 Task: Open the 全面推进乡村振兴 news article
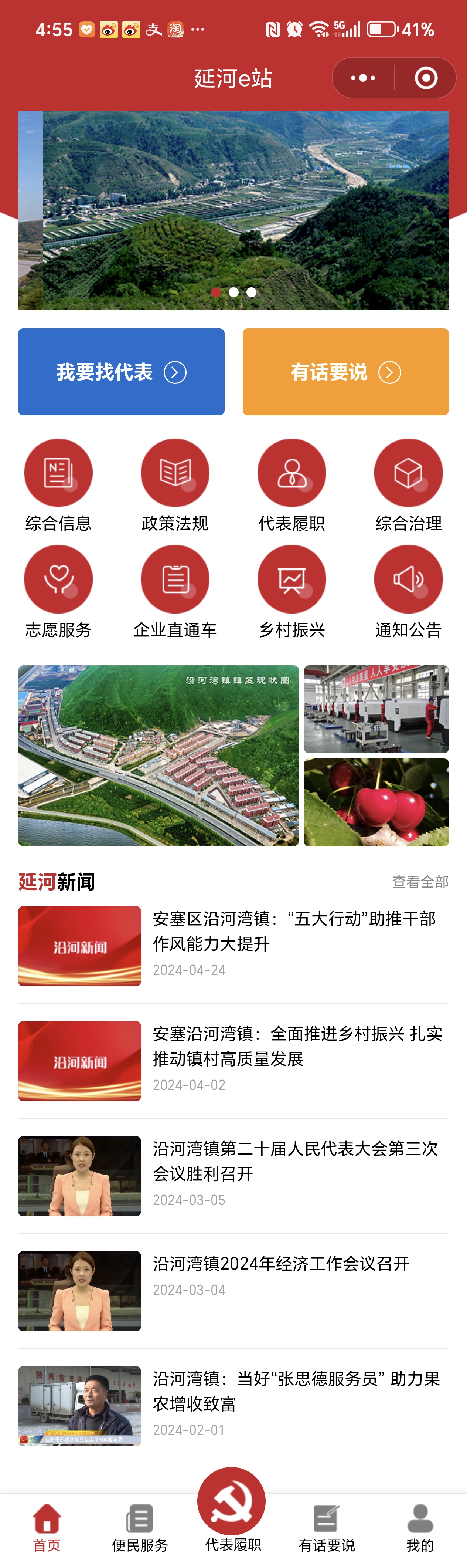[297, 1046]
